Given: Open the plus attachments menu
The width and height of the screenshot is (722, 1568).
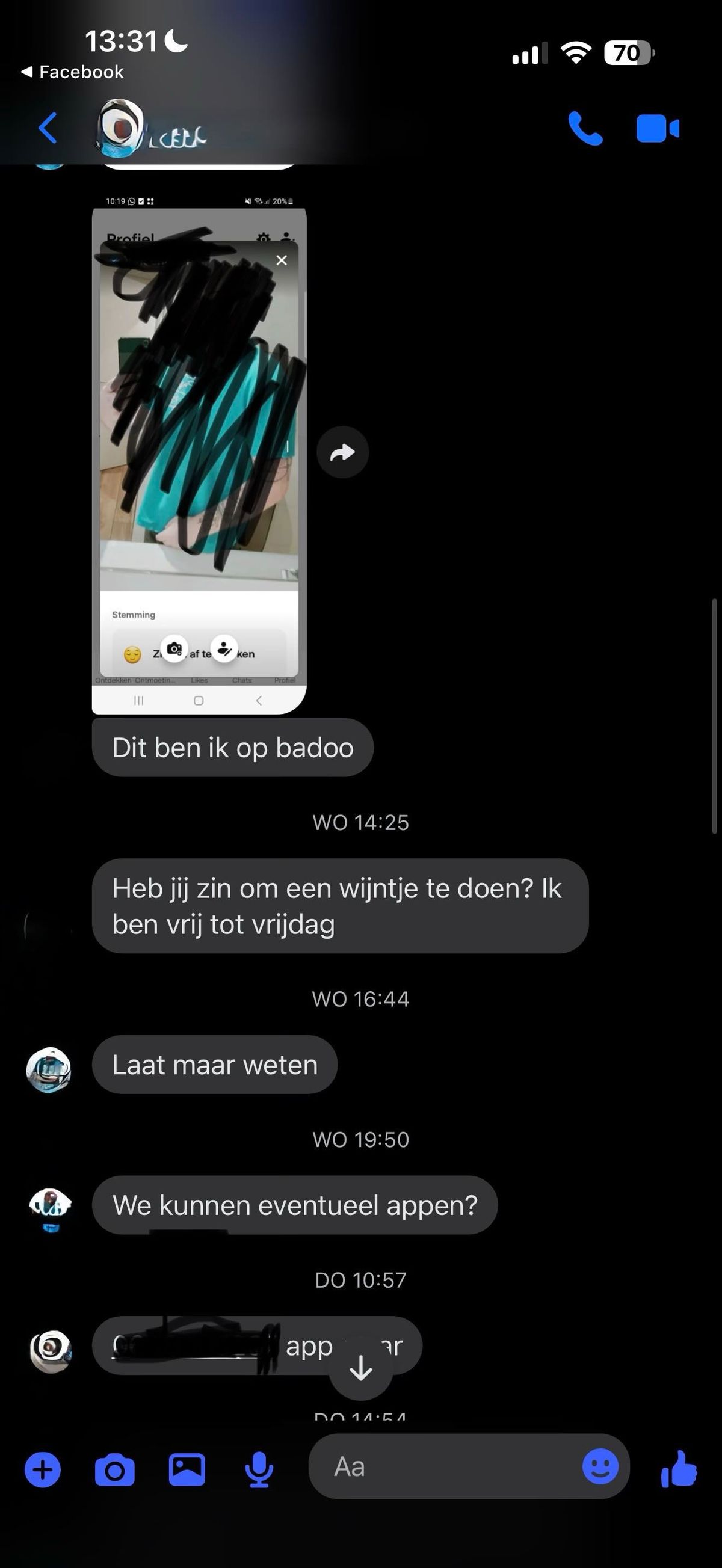Looking at the screenshot, I should (x=43, y=1470).
